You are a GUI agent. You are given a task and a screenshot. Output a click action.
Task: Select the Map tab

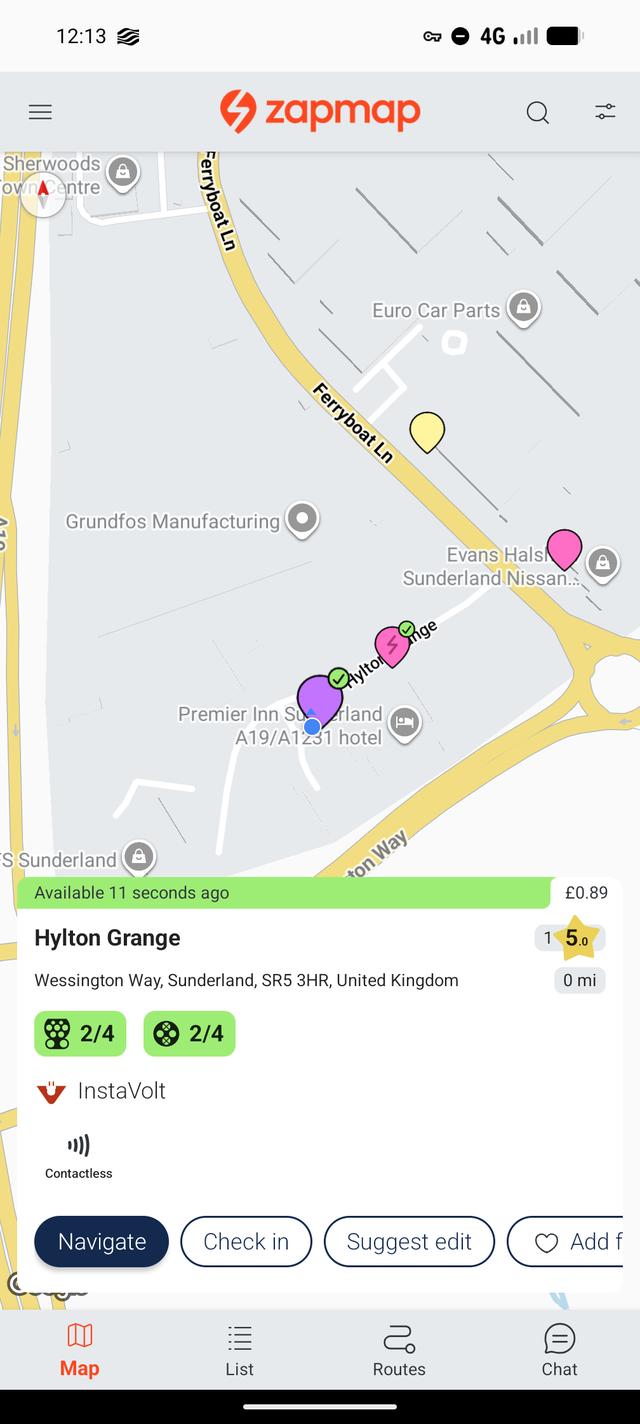pyautogui.click(x=79, y=1350)
